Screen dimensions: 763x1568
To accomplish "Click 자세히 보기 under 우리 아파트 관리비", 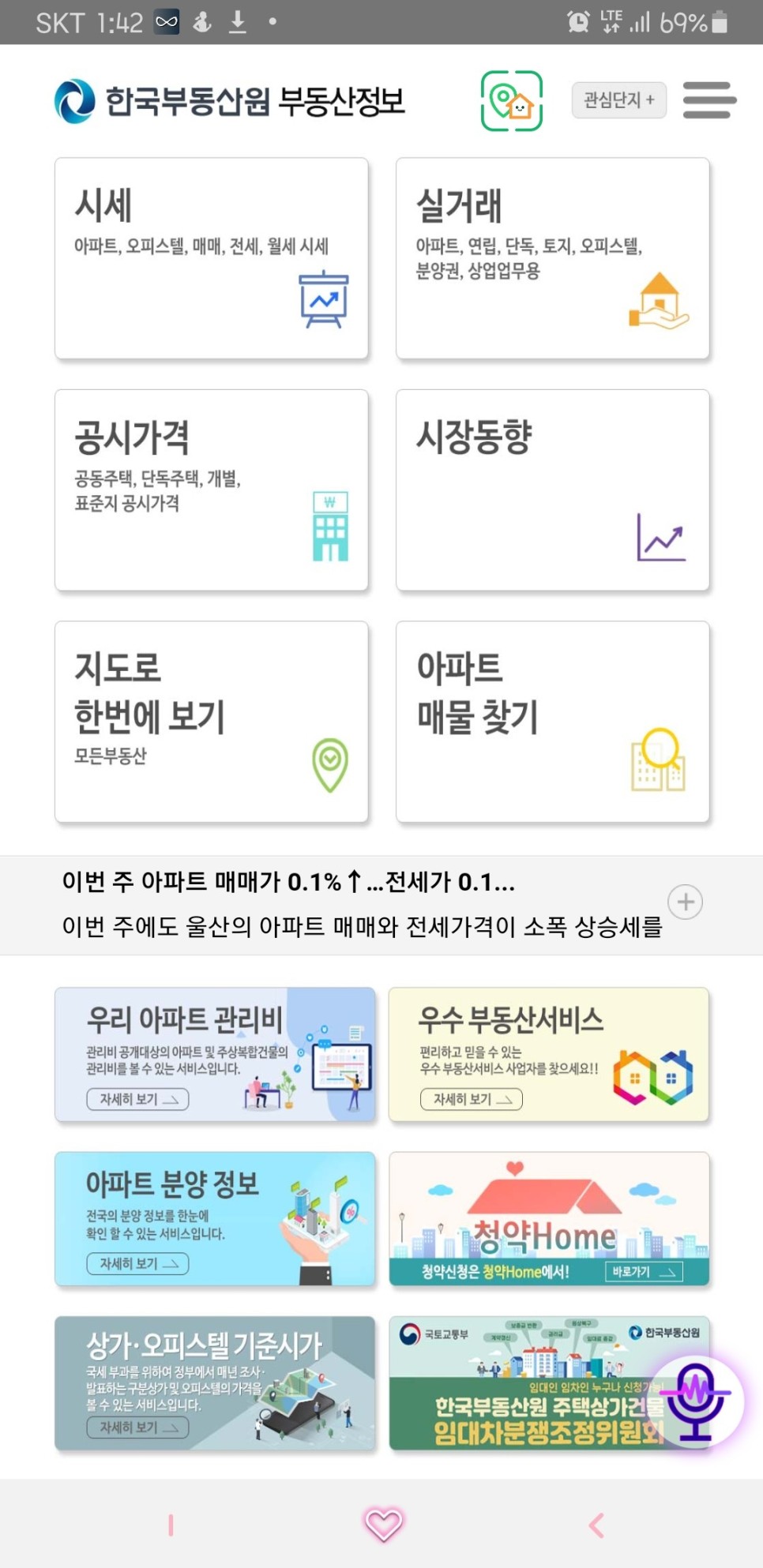I will [x=138, y=1100].
